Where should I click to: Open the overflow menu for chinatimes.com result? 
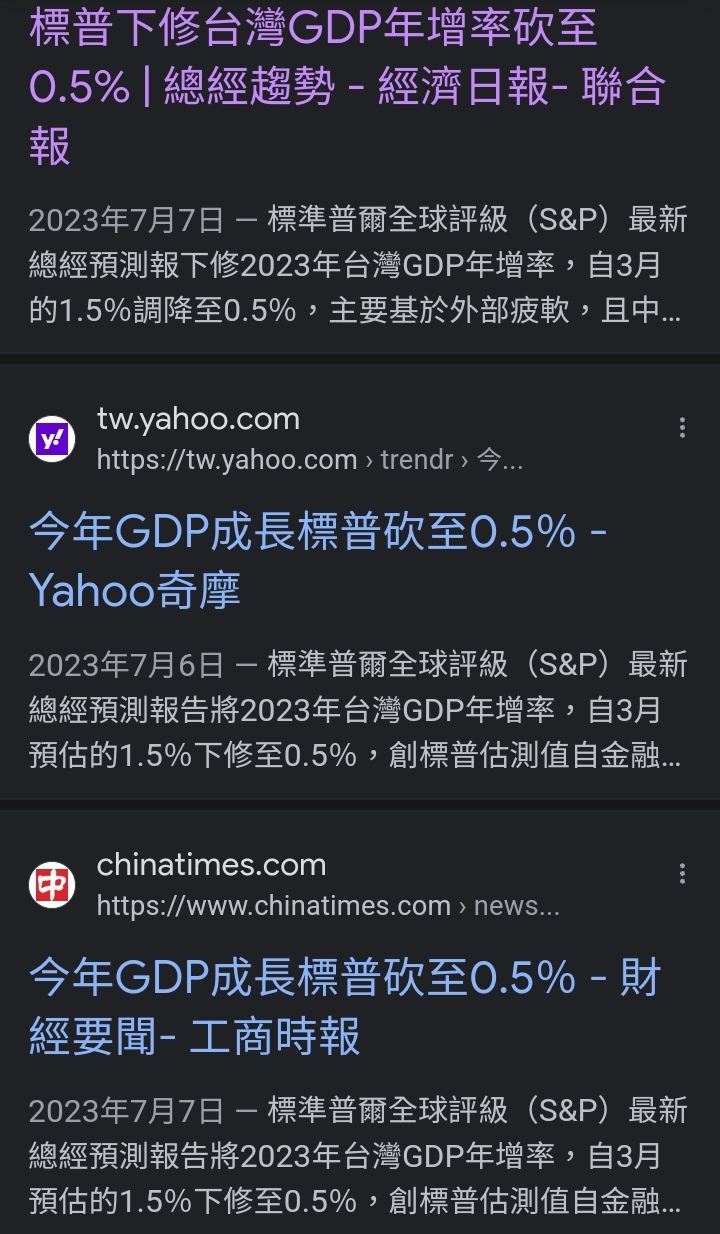pos(682,874)
